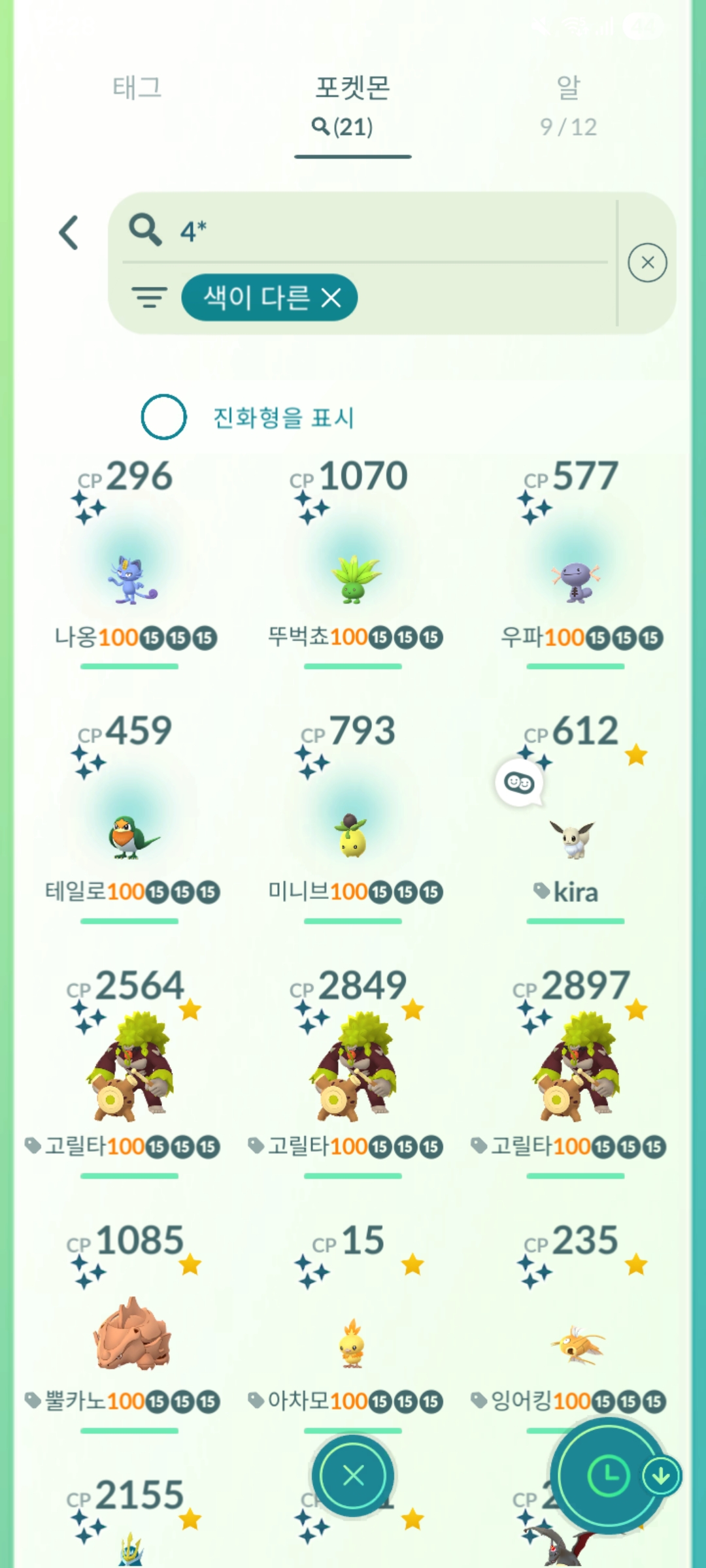Go back with the left arrow
706x1568 pixels.
(x=69, y=233)
